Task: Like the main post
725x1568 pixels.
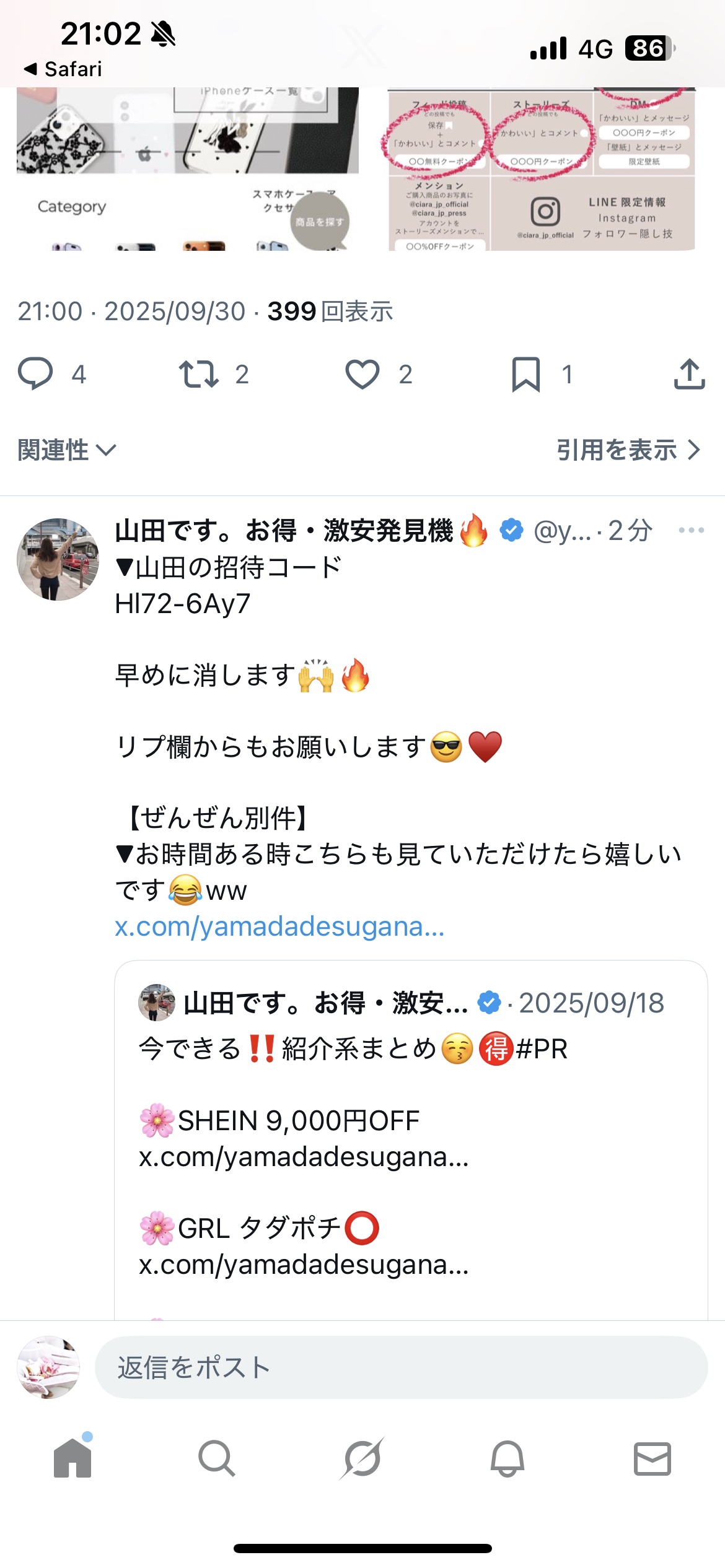Action: tap(362, 373)
